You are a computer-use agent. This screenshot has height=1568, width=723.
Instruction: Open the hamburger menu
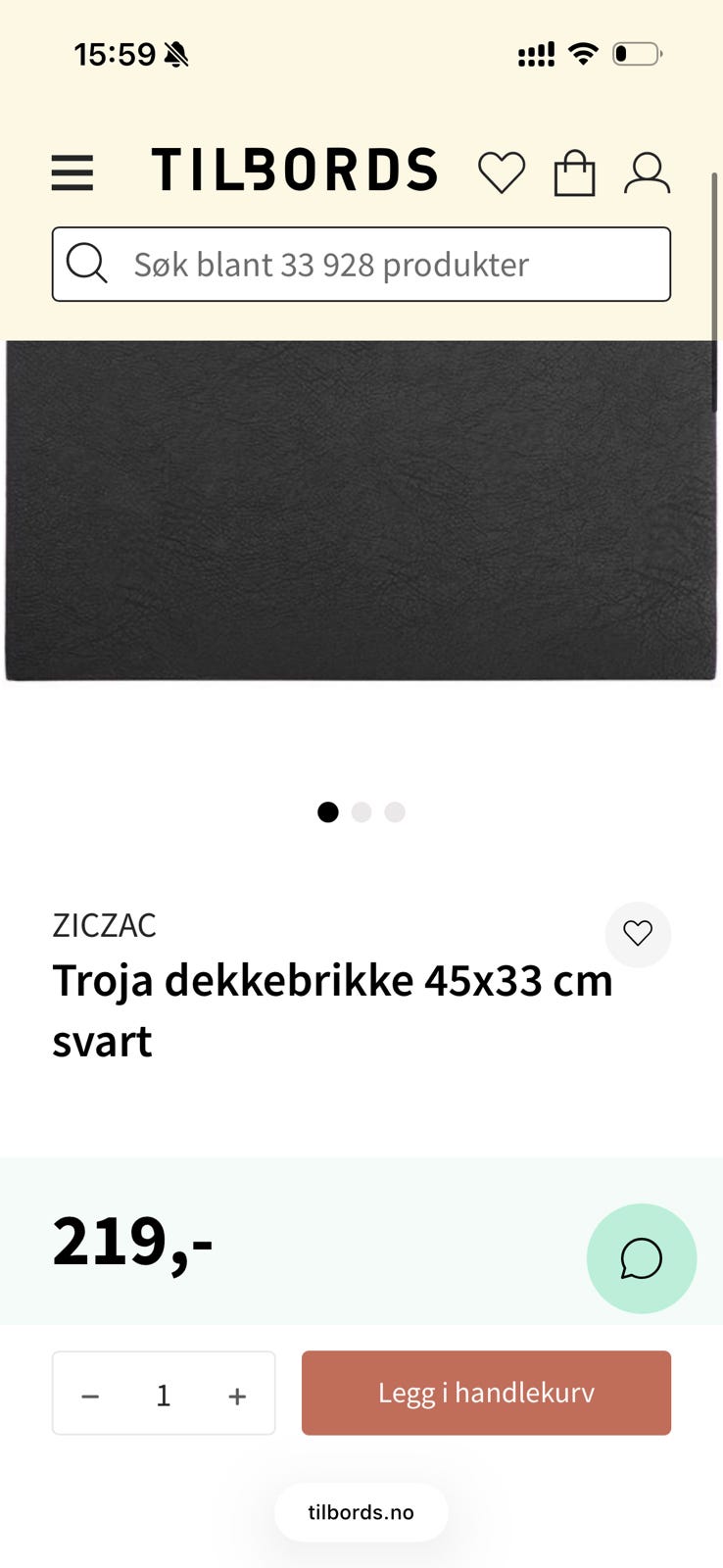pyautogui.click(x=72, y=172)
